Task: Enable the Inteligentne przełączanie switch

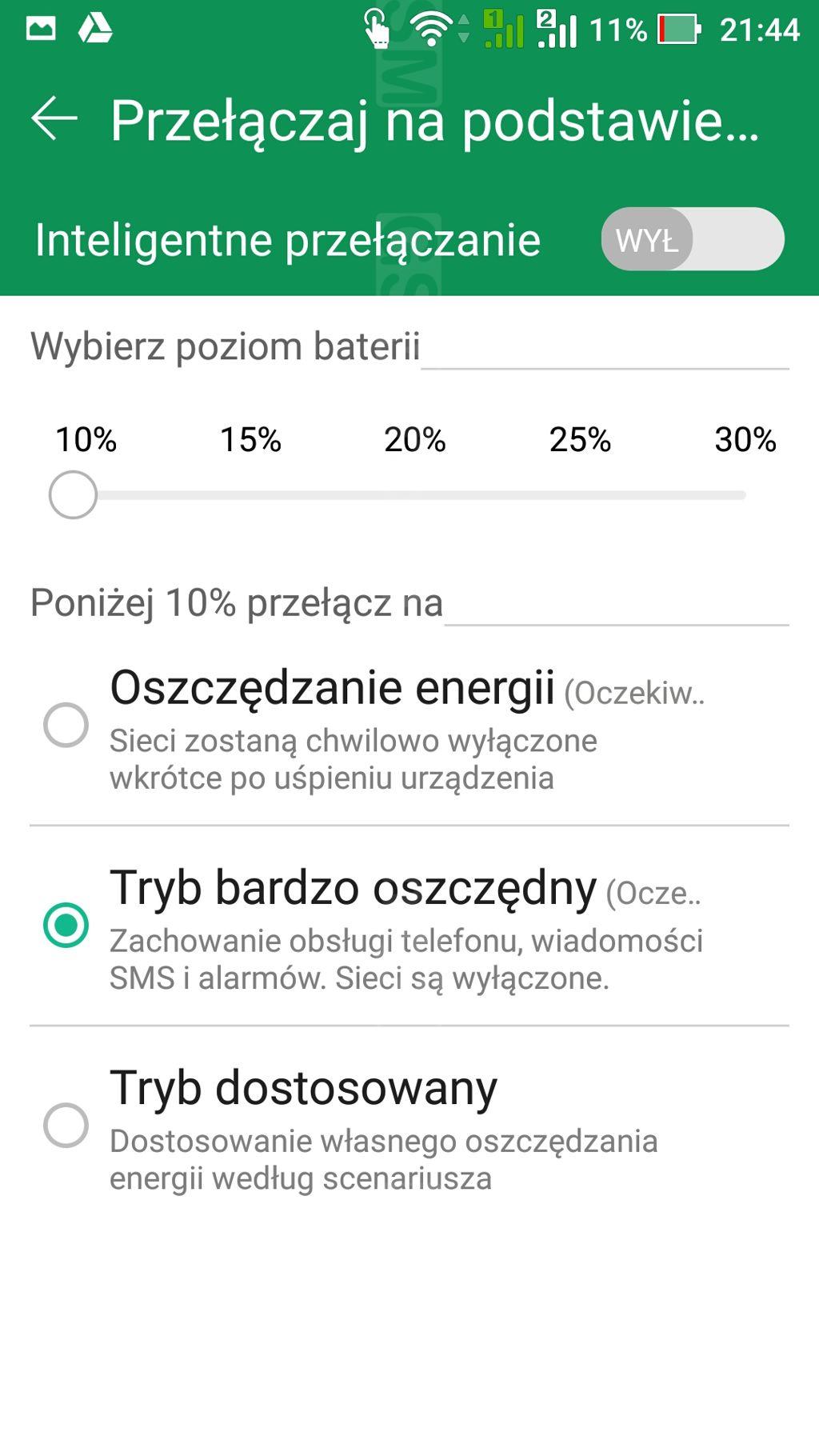Action: [693, 239]
